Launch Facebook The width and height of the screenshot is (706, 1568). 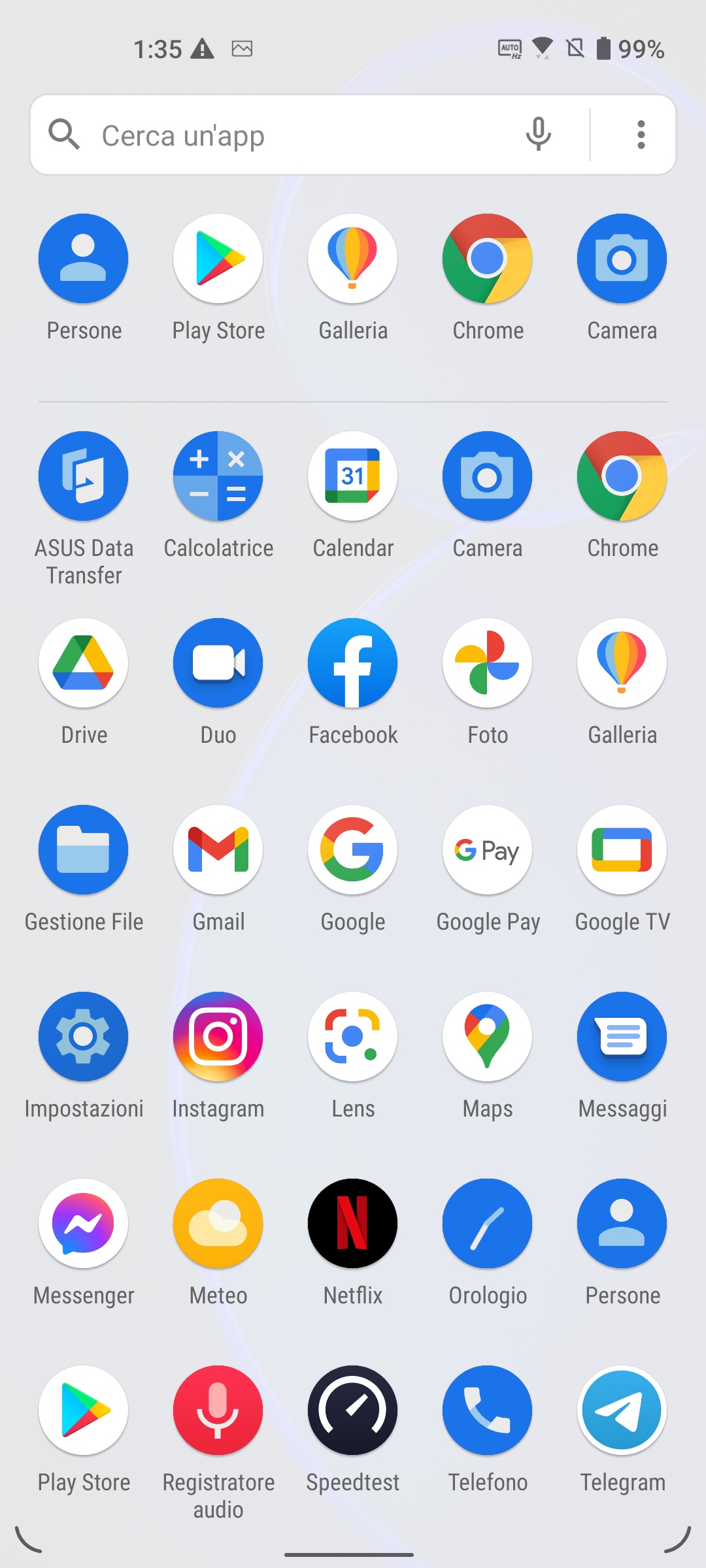point(353,663)
